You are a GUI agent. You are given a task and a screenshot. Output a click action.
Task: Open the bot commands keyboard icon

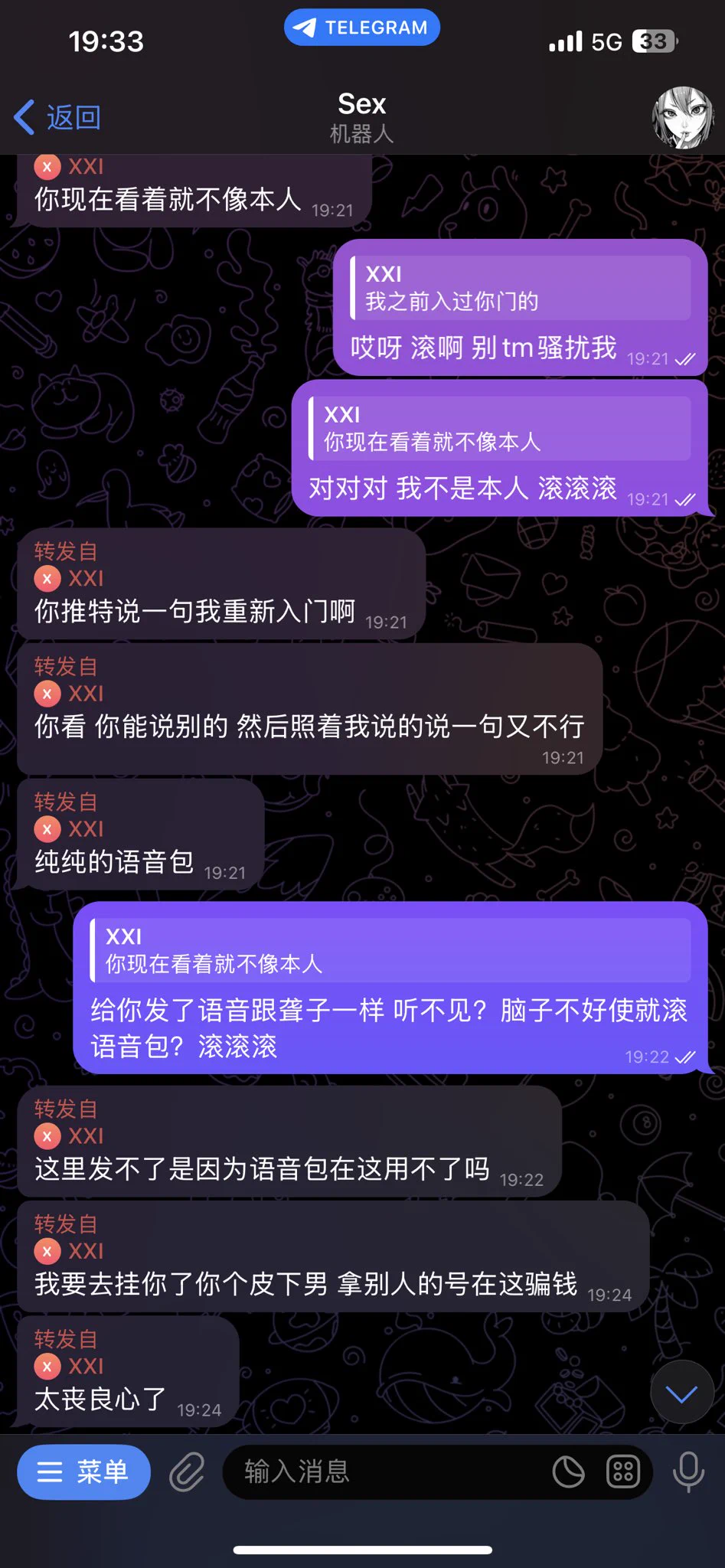click(x=622, y=1472)
